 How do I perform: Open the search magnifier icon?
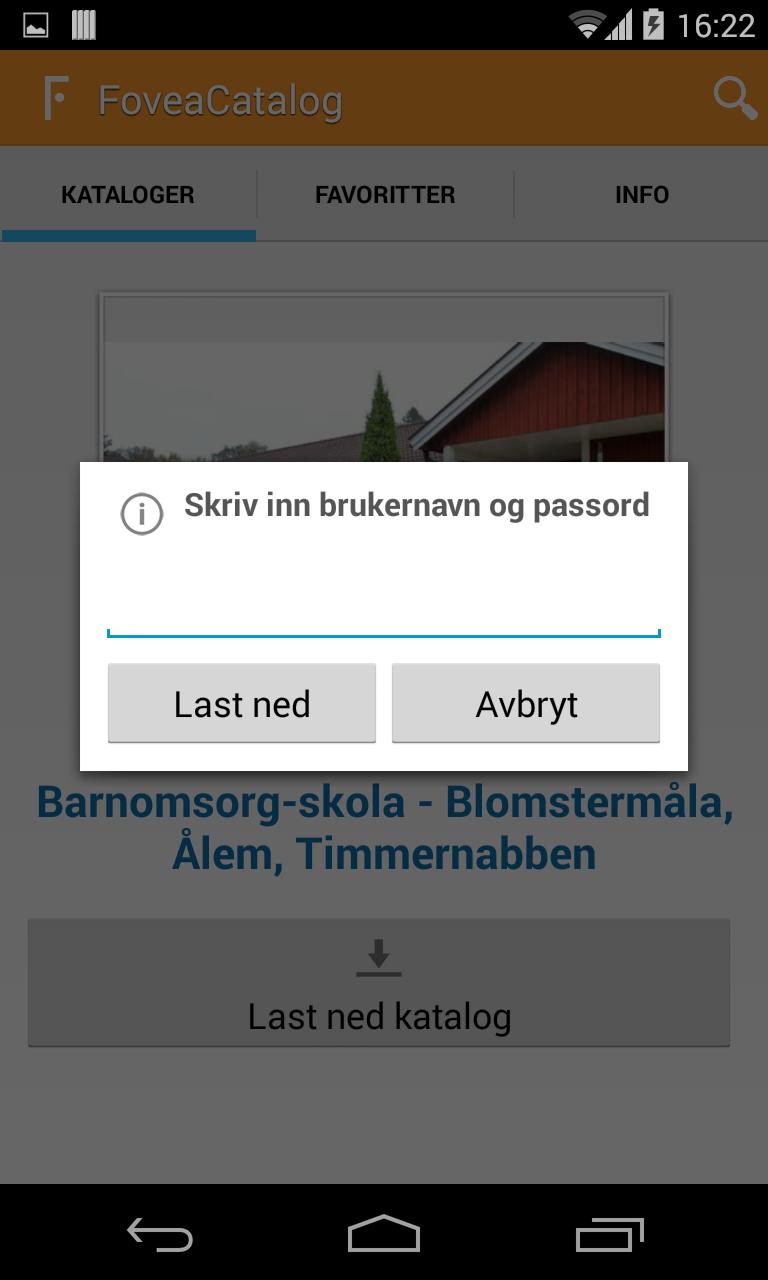click(734, 99)
